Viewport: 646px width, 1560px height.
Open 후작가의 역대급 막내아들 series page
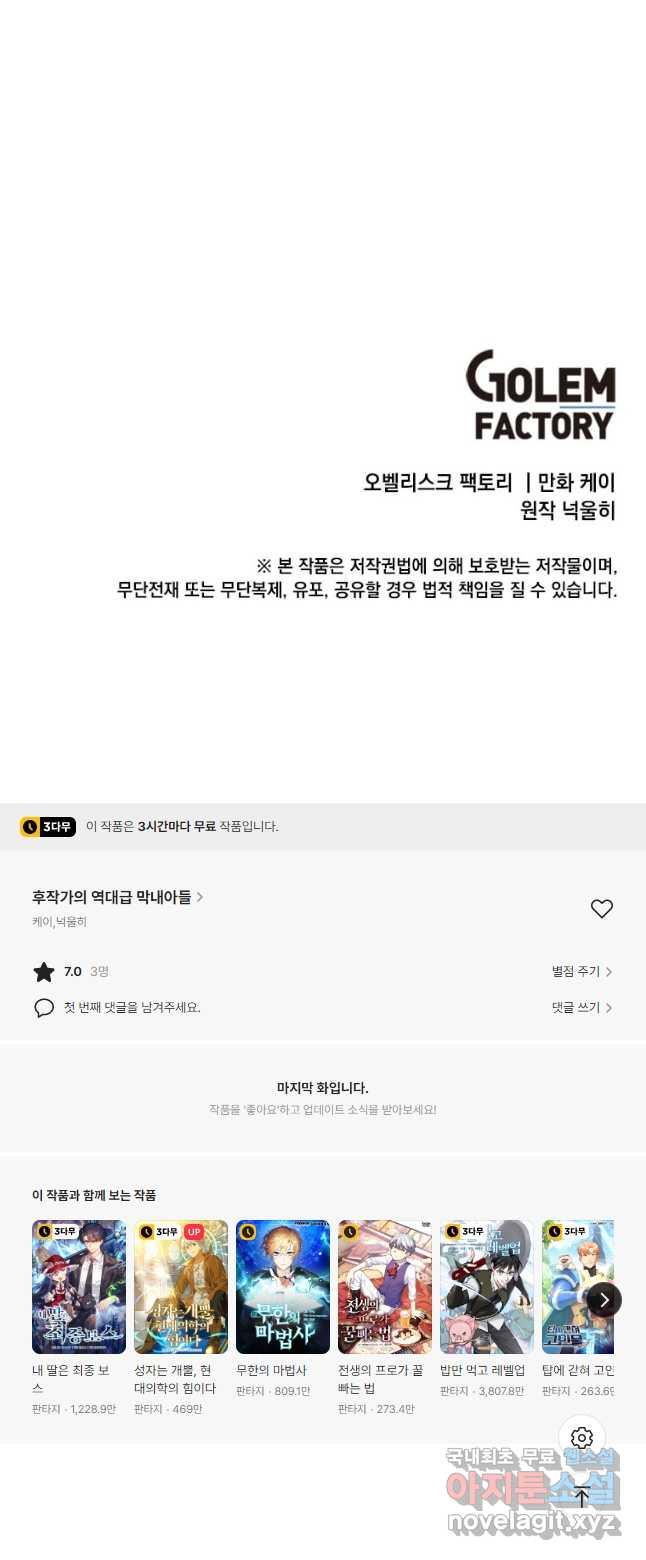click(117, 897)
